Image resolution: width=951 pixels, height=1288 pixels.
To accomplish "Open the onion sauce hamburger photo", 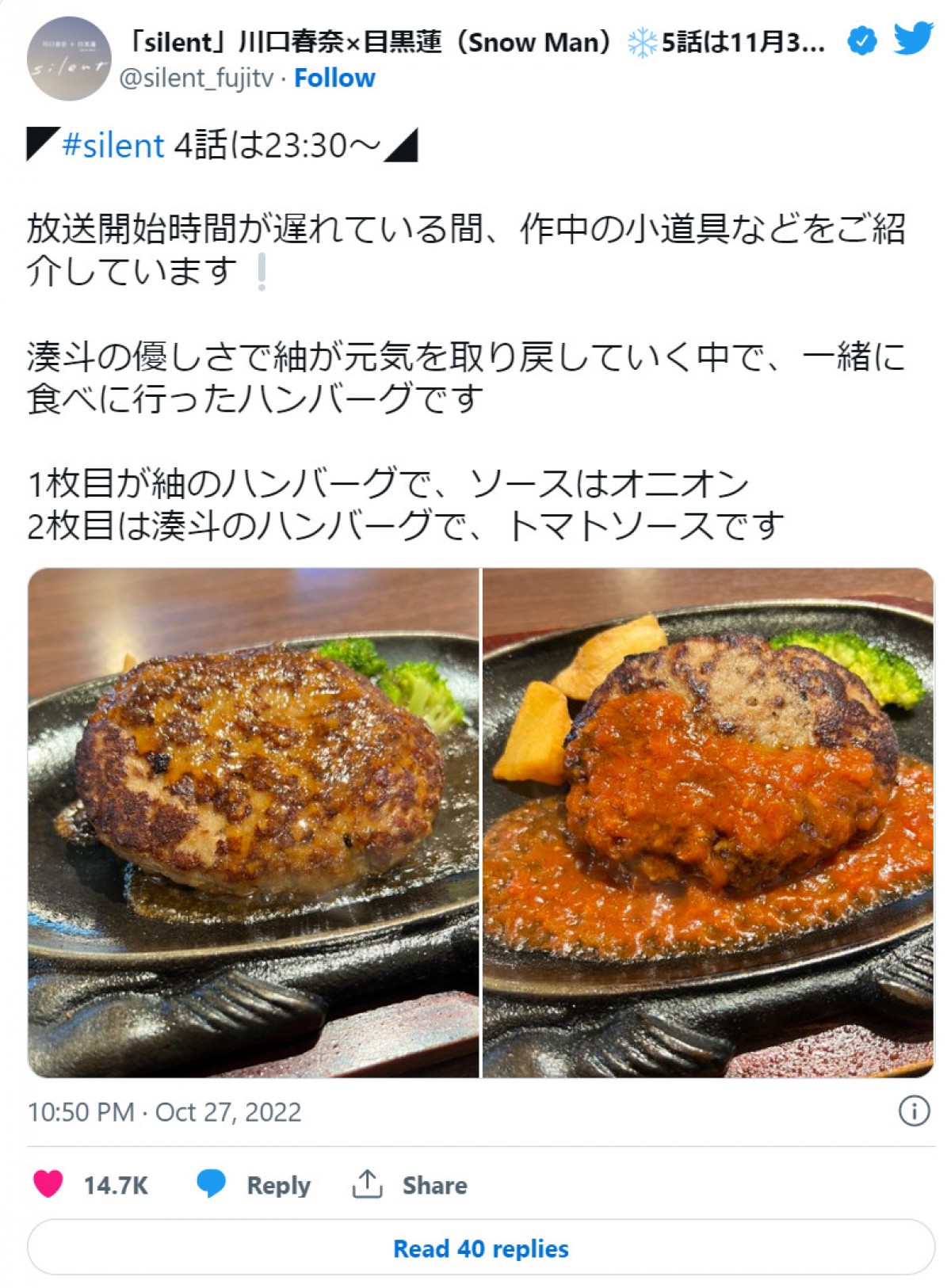I will point(254,822).
